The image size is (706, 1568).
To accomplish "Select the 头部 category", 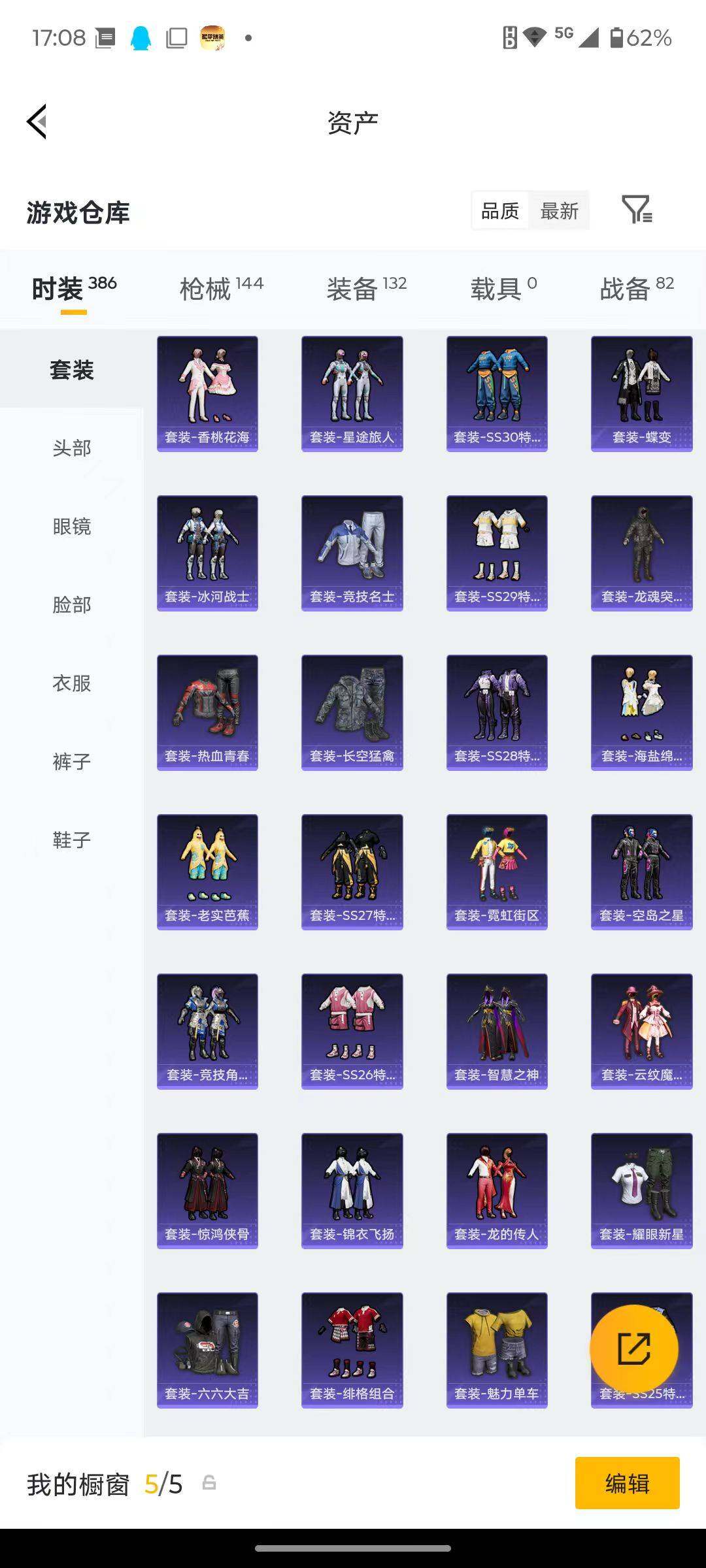I will pyautogui.click(x=72, y=448).
